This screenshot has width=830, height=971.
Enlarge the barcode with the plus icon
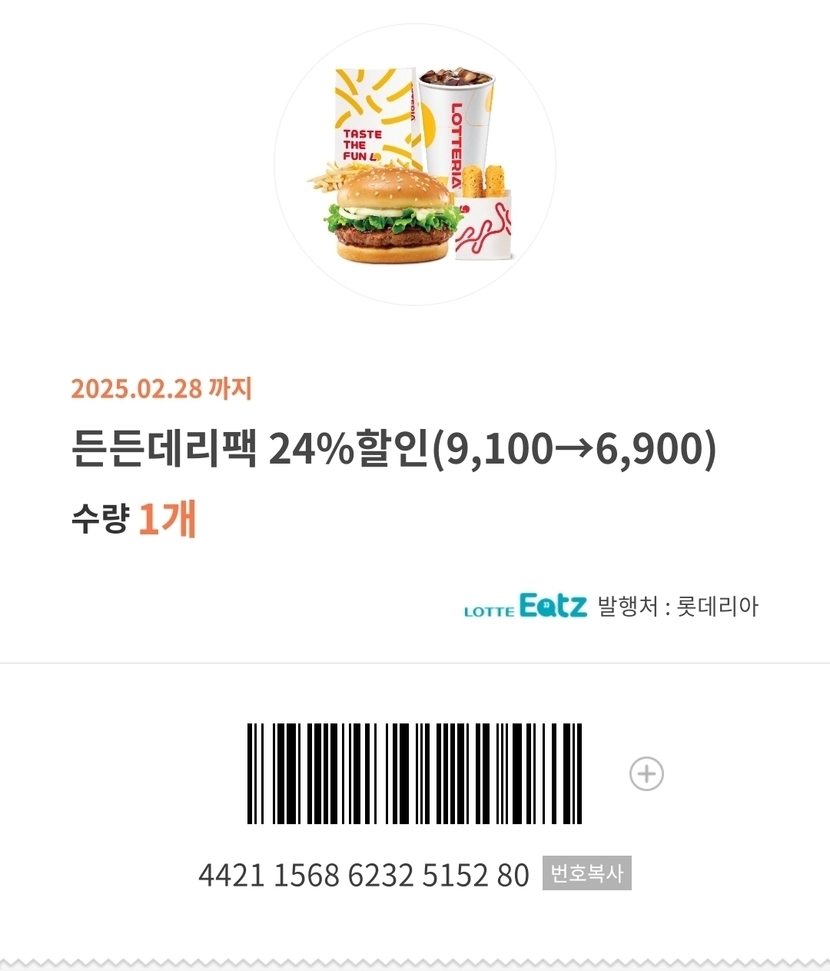click(647, 773)
